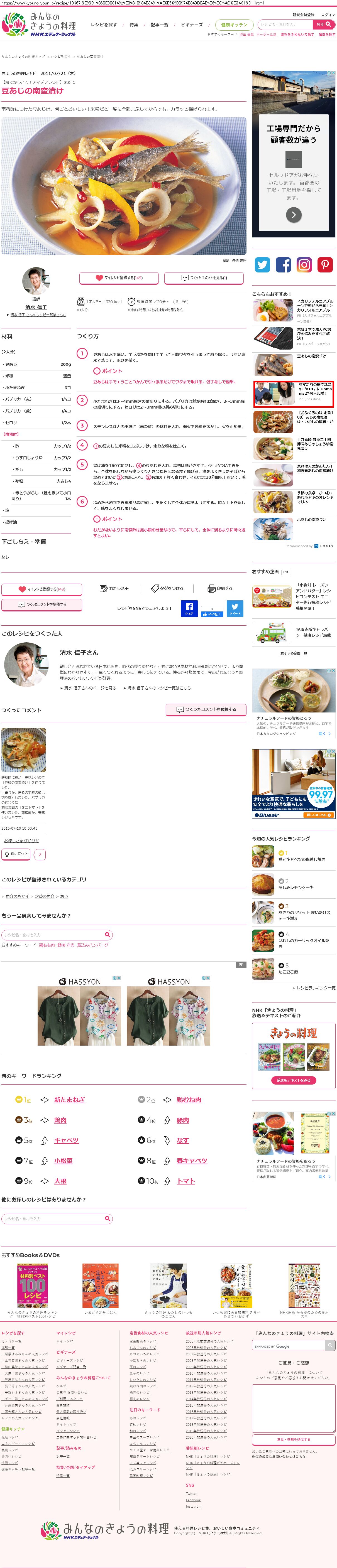Screen dimensions: 337x1568
Task: Open the Twitter icon in the sidebar
Action: [x=262, y=264]
